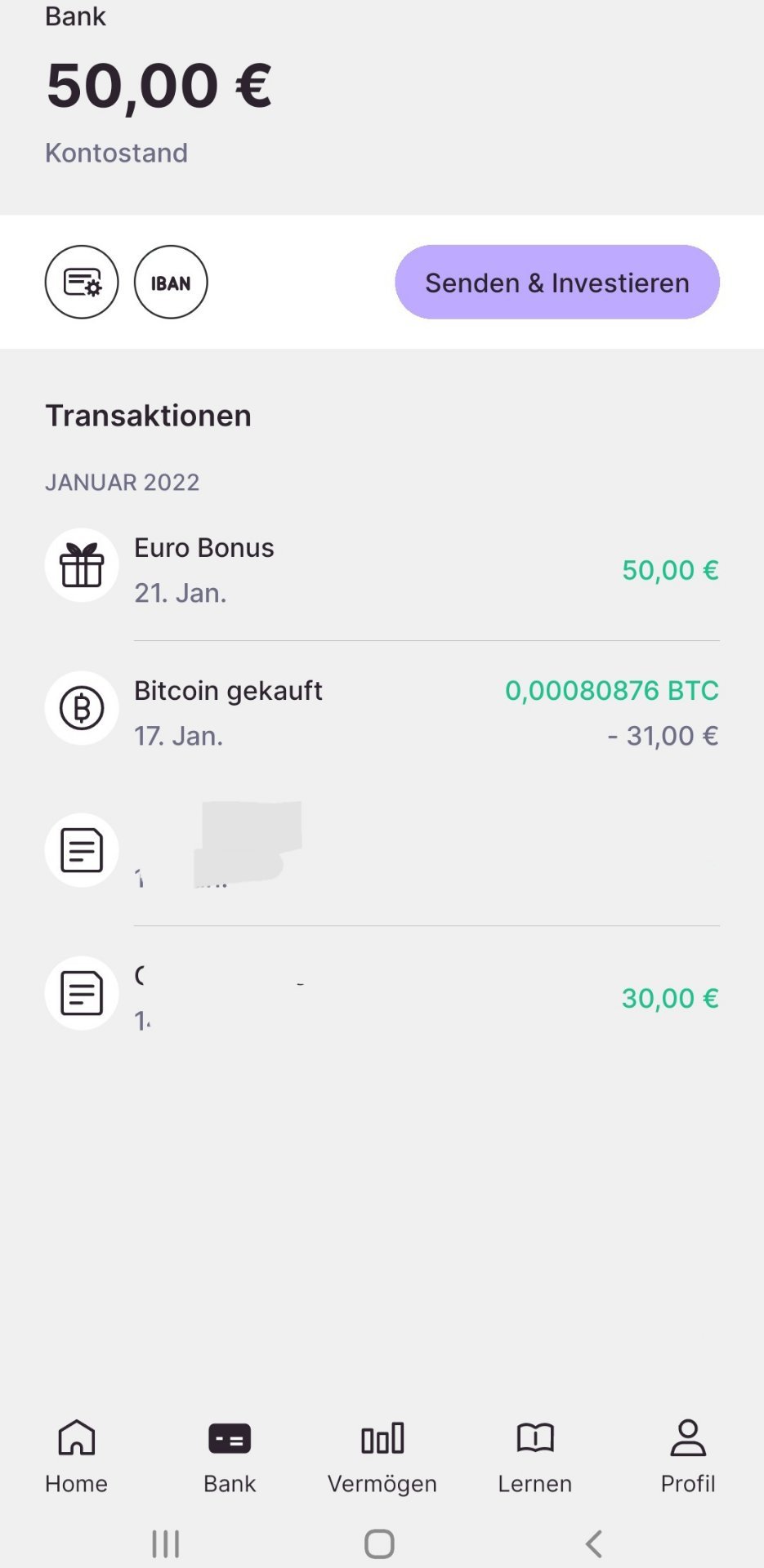The width and height of the screenshot is (764, 1568).
Task: Show the IBAN details
Action: [x=171, y=283]
